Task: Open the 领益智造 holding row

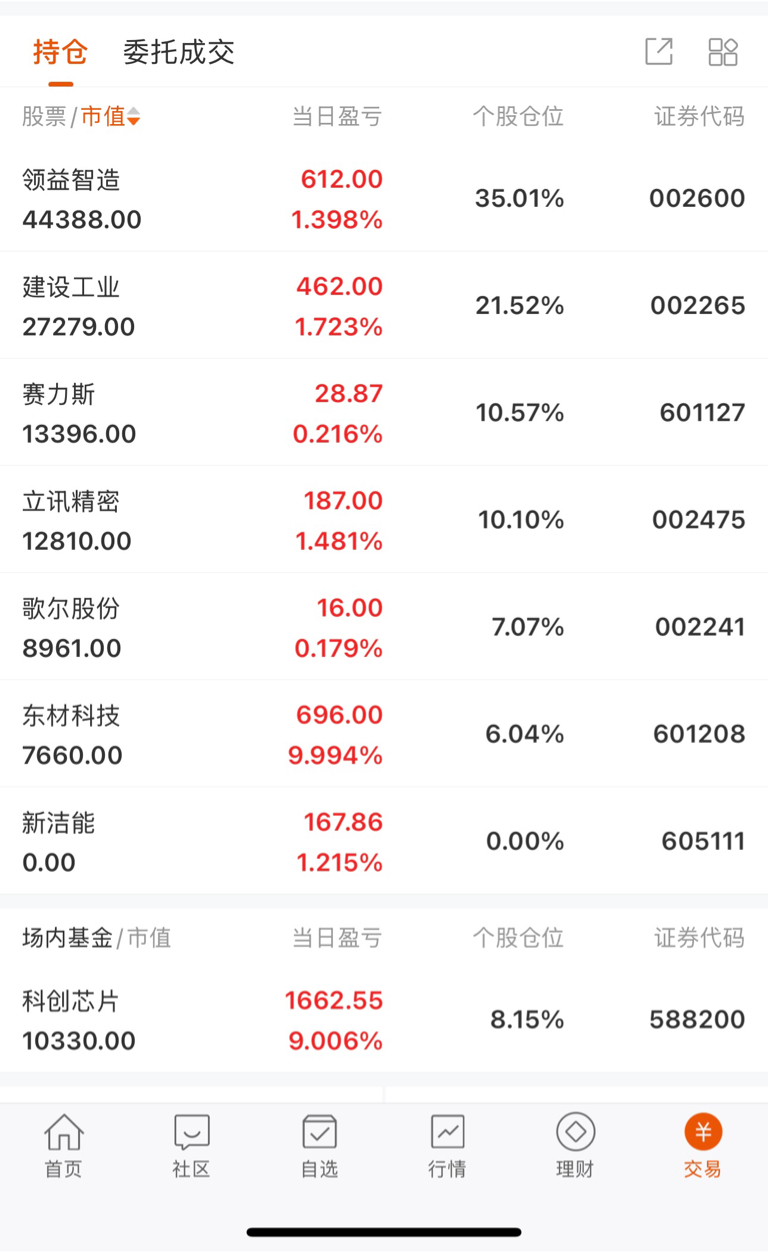Action: click(384, 198)
